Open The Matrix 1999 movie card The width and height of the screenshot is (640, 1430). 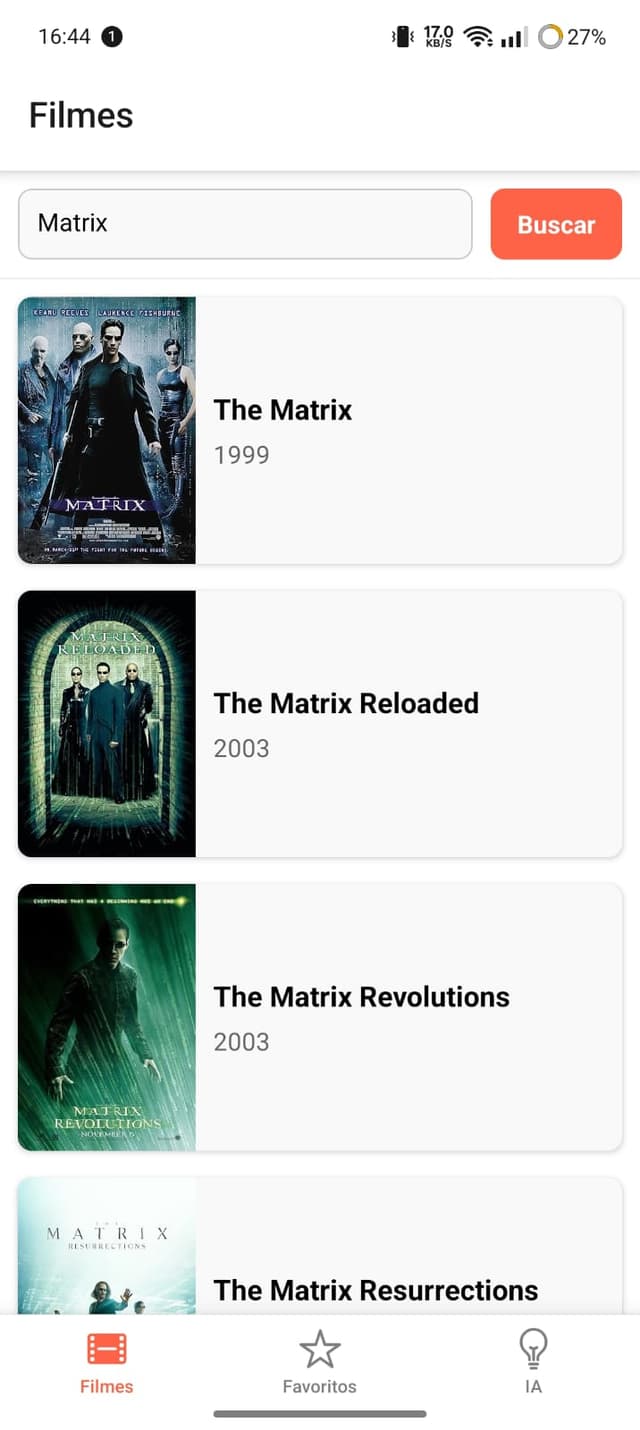coord(320,430)
